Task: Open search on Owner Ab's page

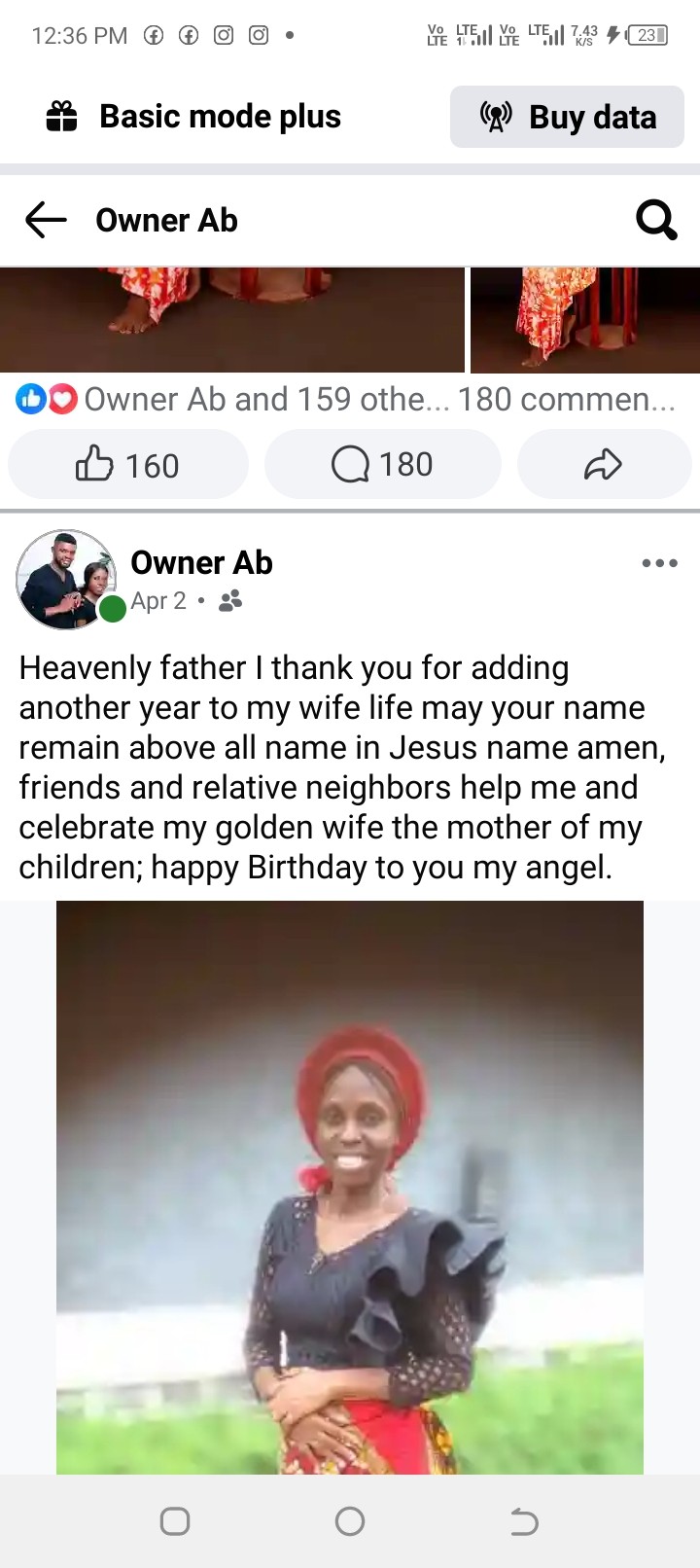Action: [x=656, y=220]
